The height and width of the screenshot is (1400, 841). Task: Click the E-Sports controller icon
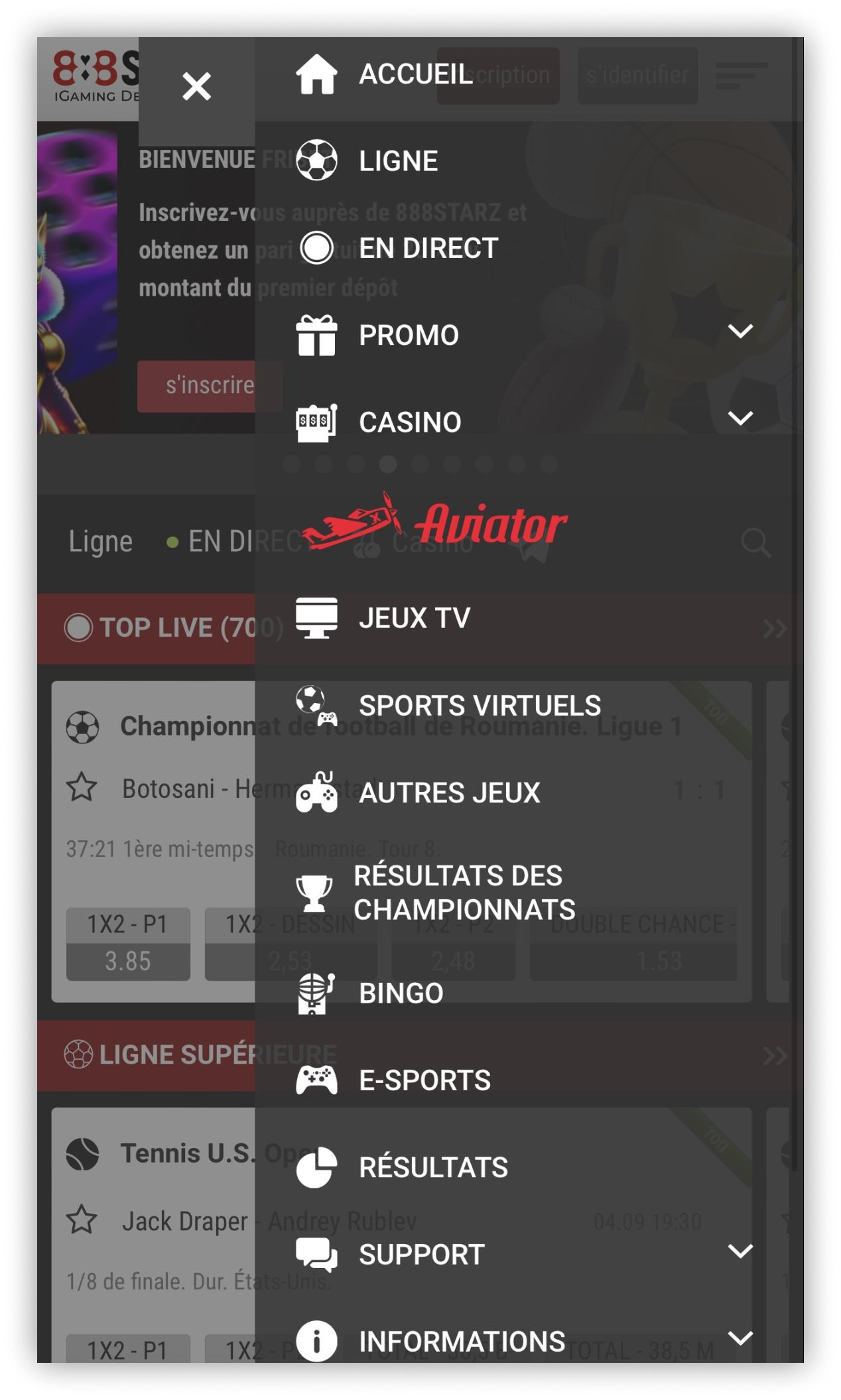(x=317, y=1080)
